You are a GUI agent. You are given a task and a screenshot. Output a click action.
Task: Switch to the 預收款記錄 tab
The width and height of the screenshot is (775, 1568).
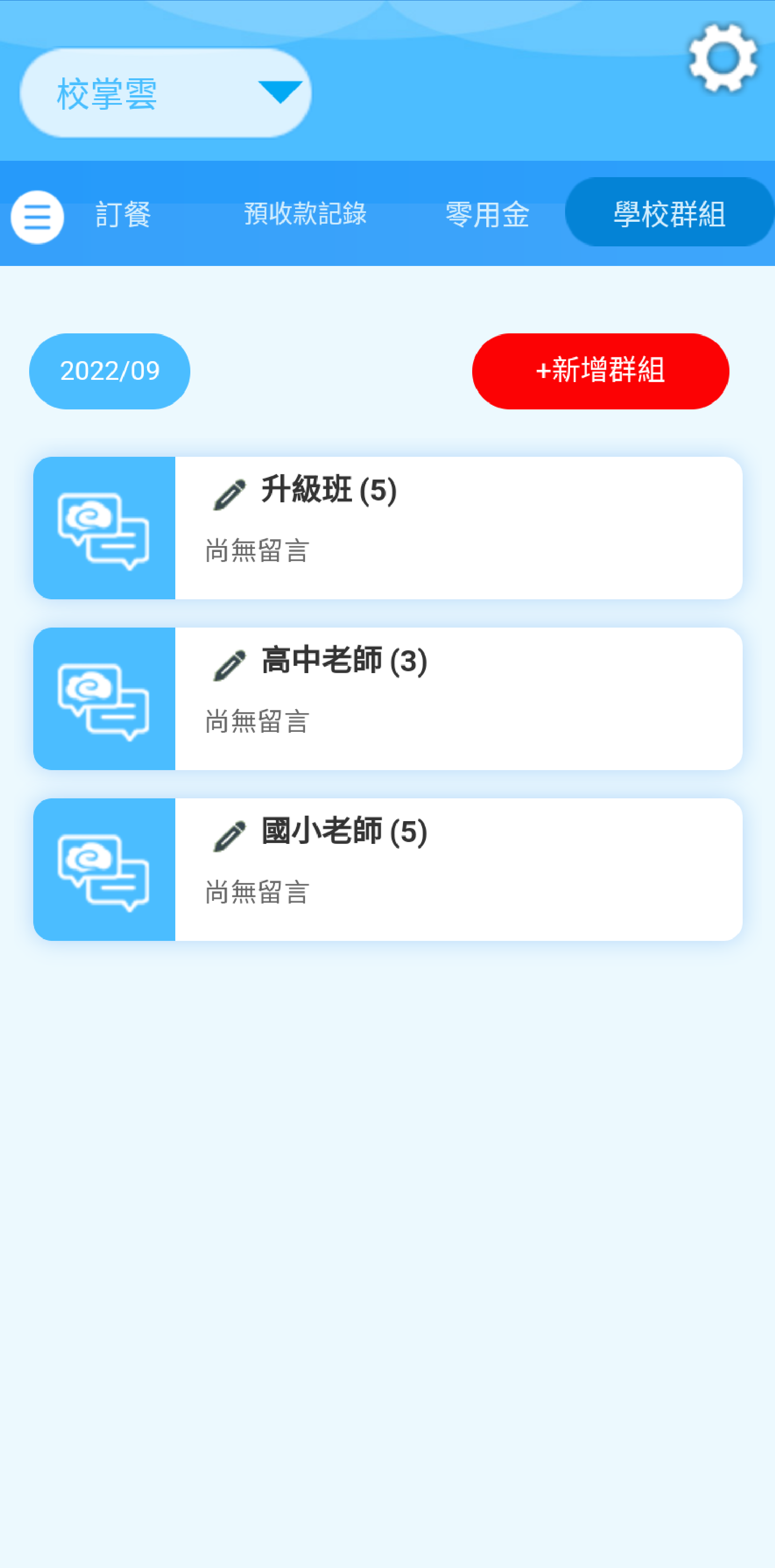tap(305, 214)
